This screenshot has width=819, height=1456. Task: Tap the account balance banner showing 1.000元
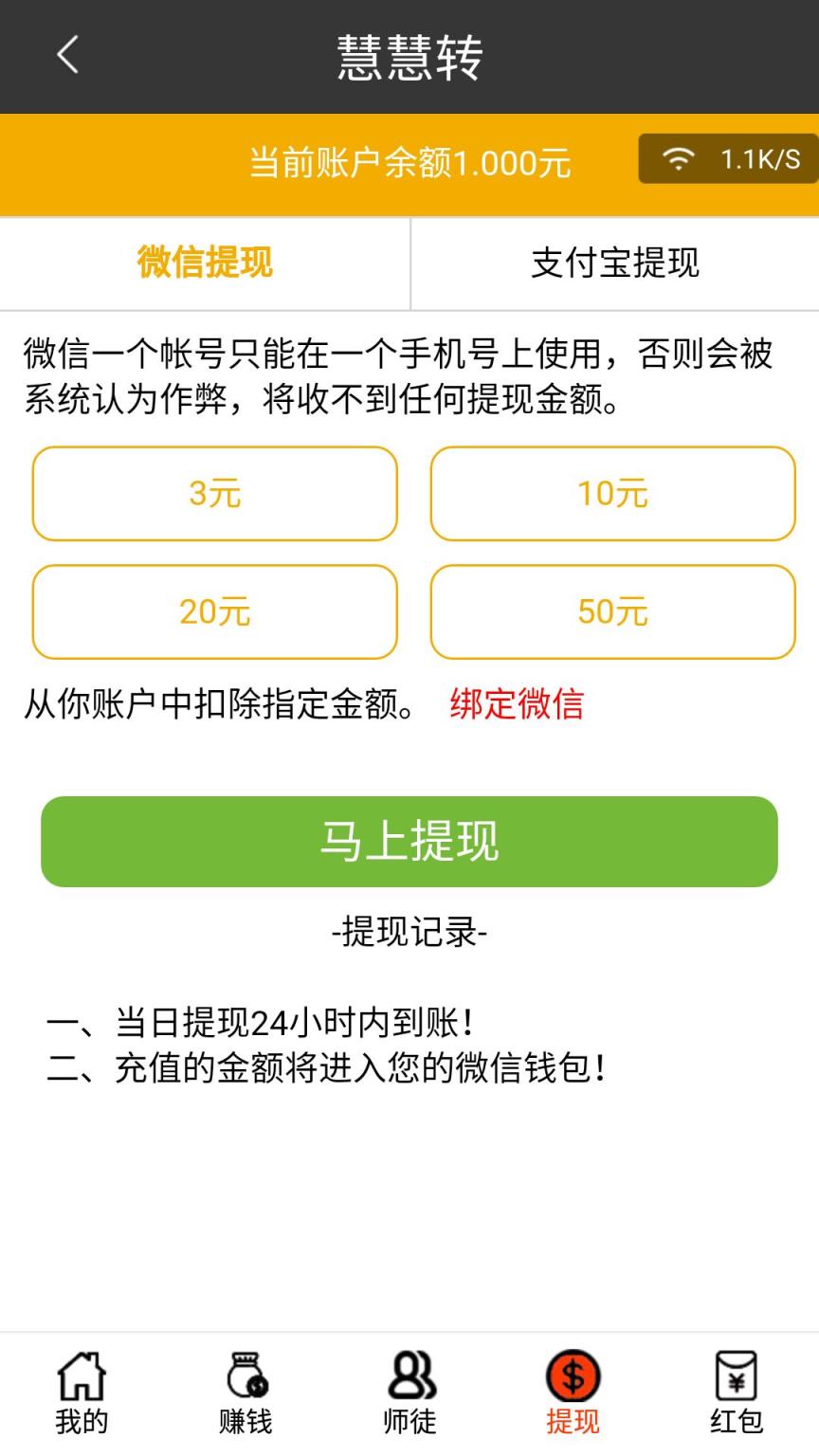pyautogui.click(x=409, y=163)
